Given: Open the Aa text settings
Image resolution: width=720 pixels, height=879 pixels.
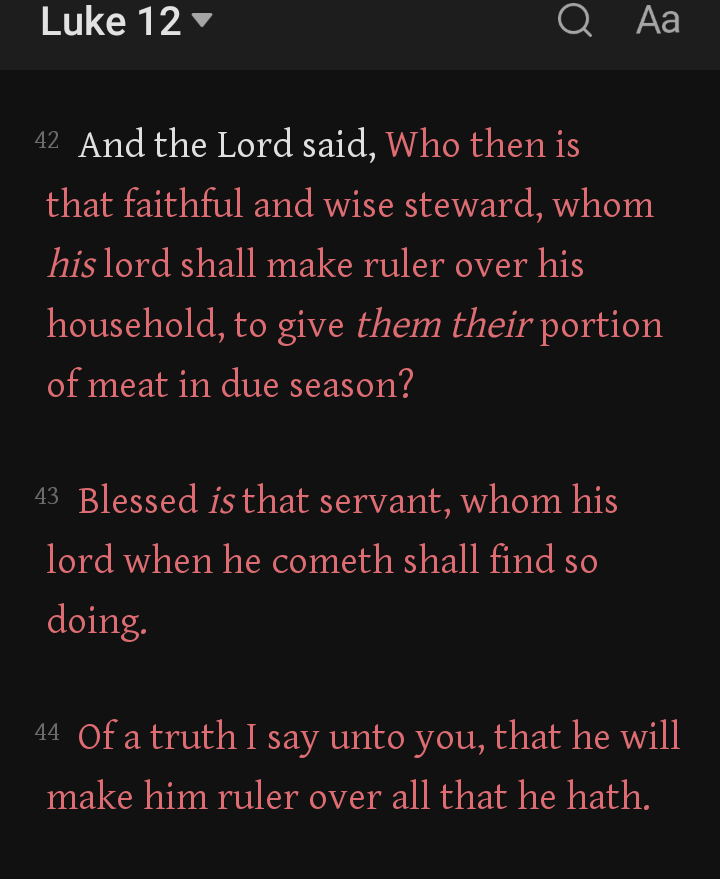Looking at the screenshot, I should click(x=658, y=20).
